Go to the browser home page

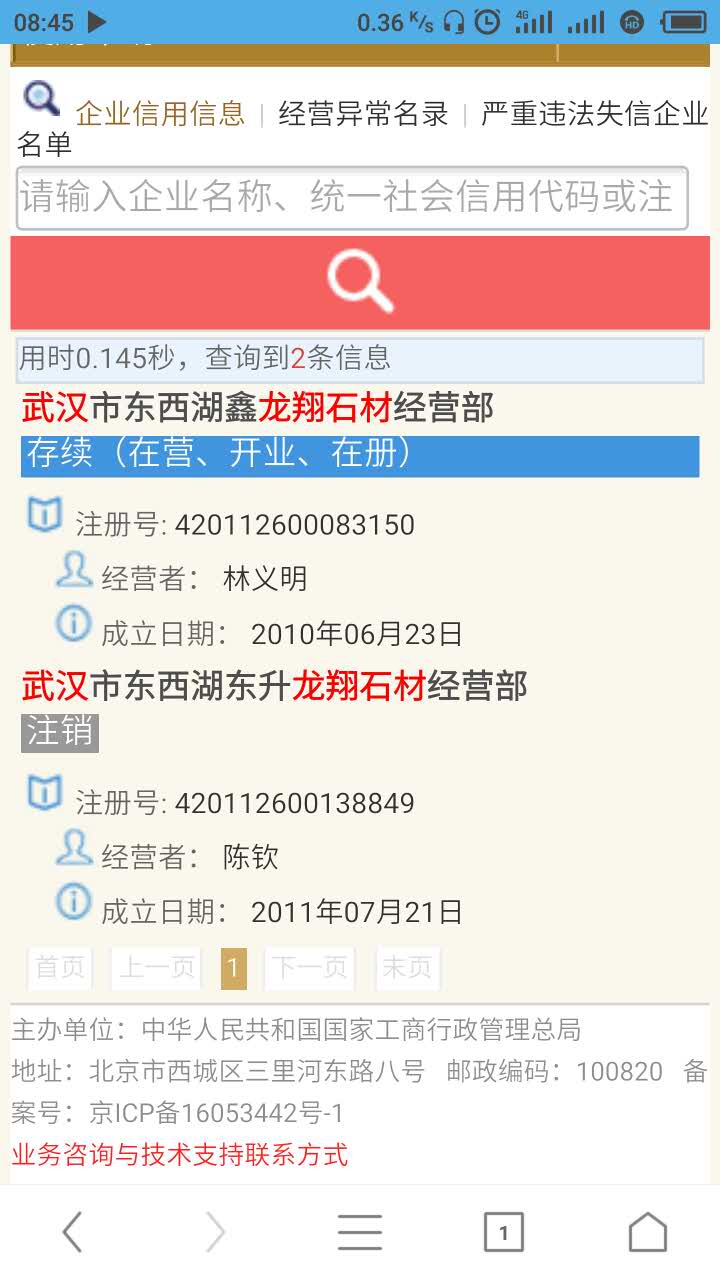tap(647, 1232)
